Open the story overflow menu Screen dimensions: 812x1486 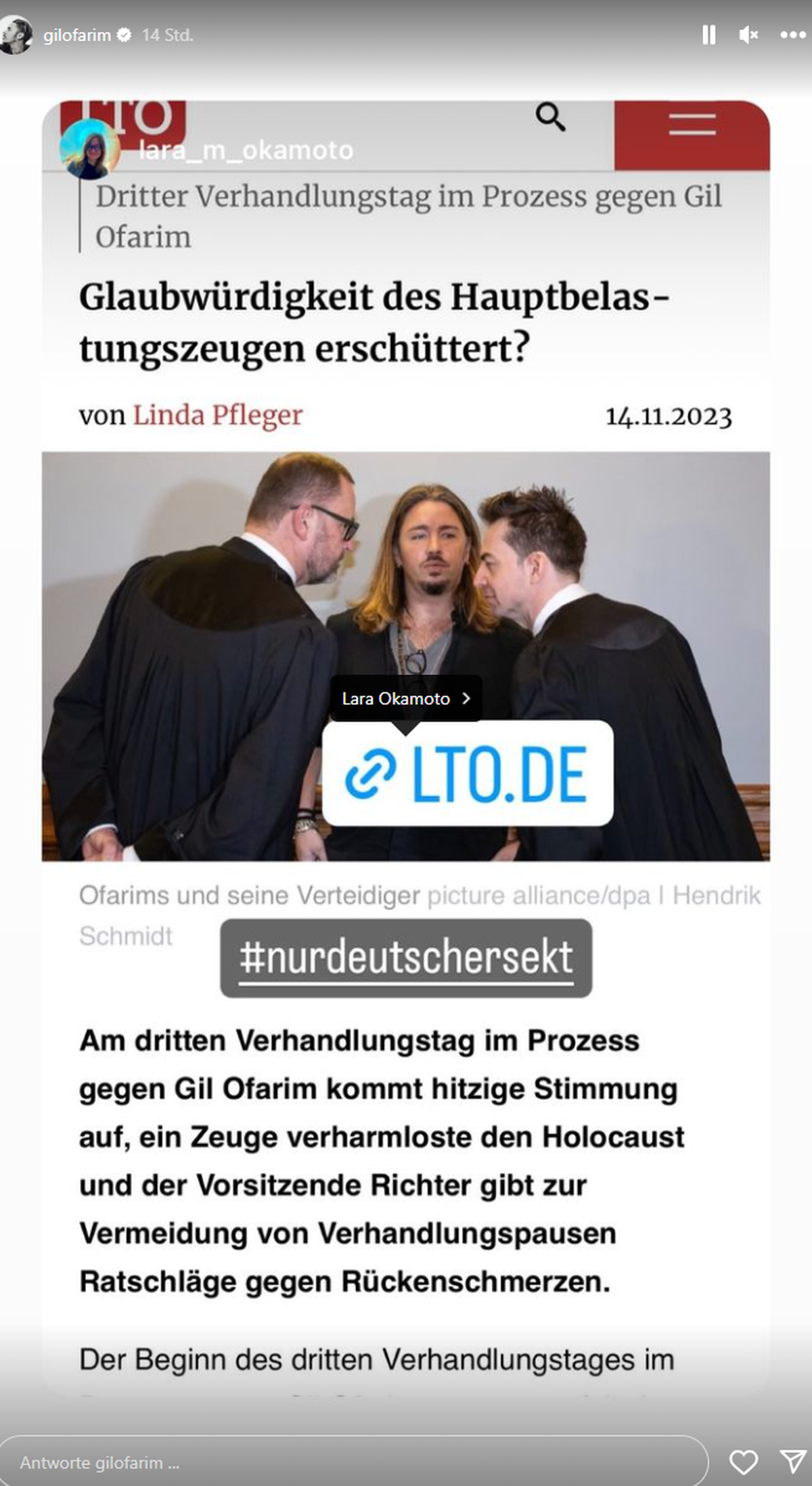[792, 35]
